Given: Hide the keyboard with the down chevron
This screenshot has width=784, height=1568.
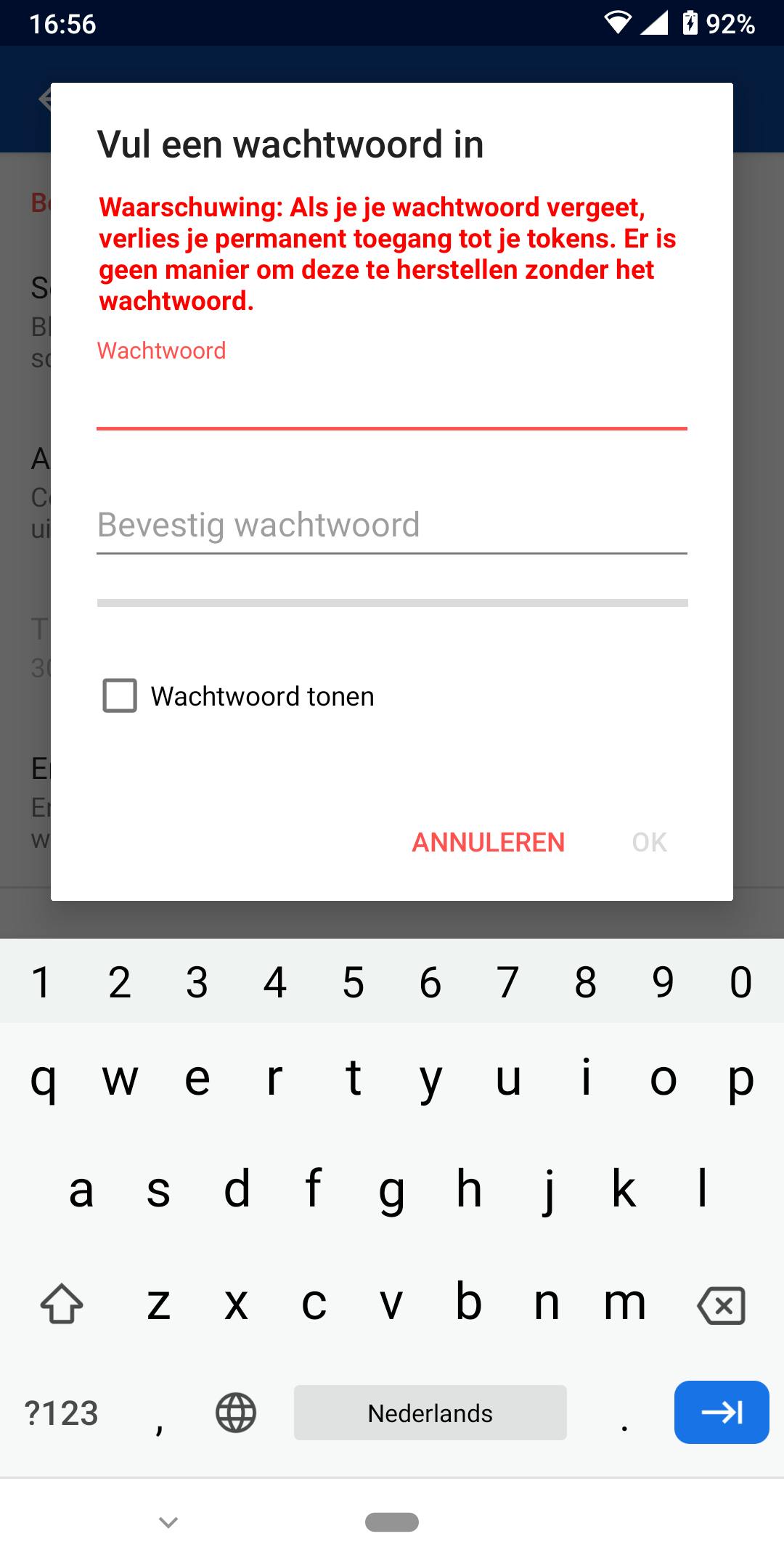Looking at the screenshot, I should [168, 1522].
